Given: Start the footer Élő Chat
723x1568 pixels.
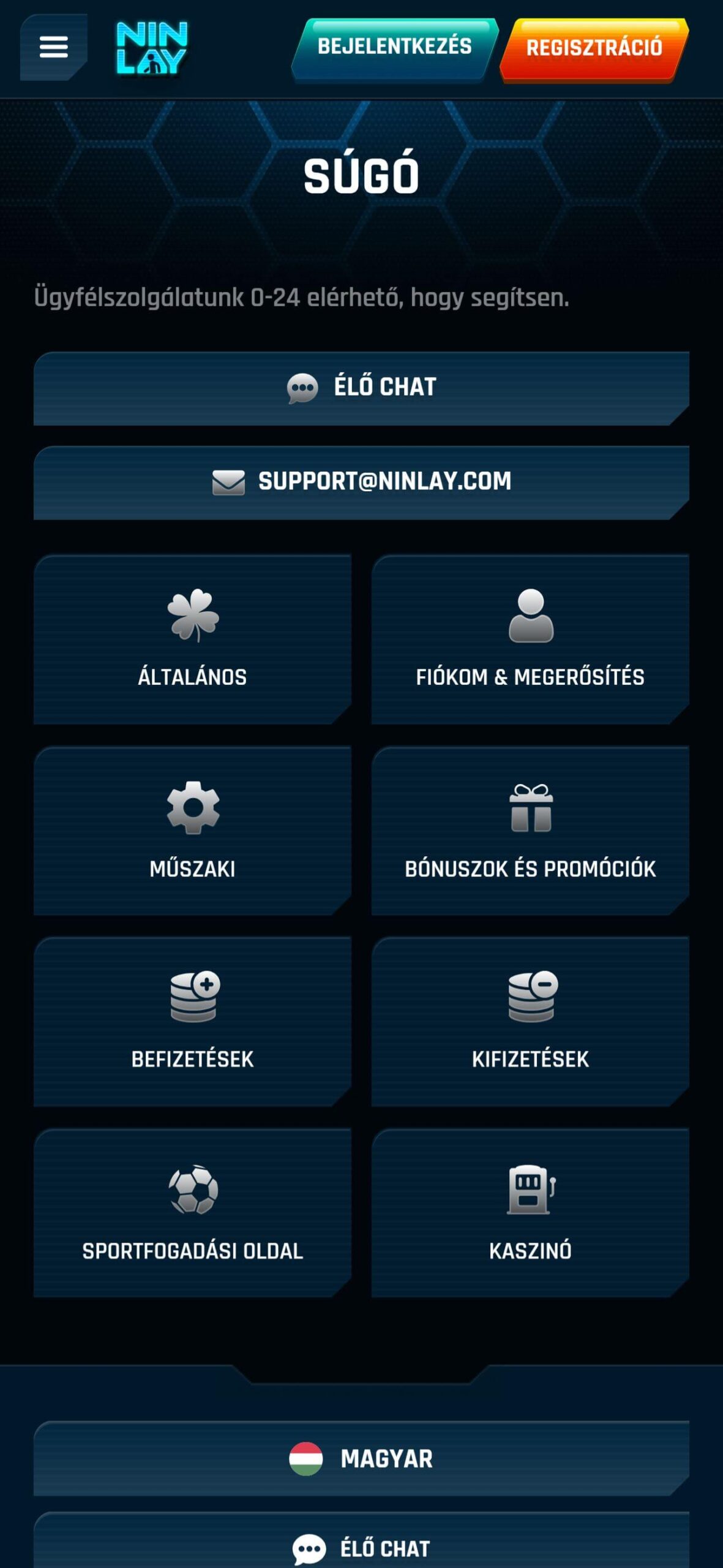Looking at the screenshot, I should (x=361, y=1541).
